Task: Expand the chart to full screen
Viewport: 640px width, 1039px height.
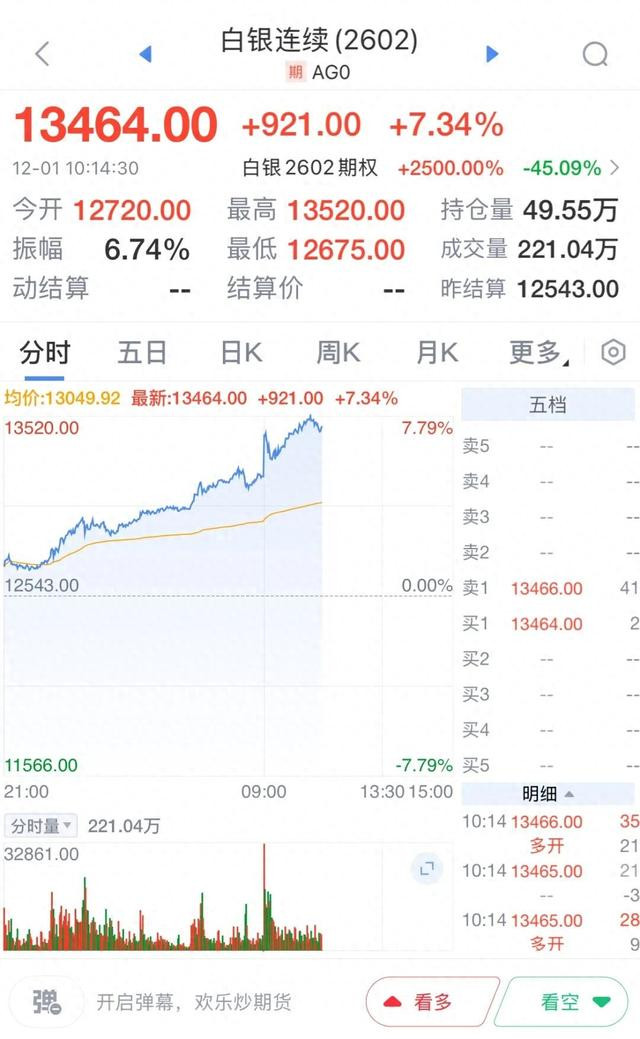Action: 427,868
